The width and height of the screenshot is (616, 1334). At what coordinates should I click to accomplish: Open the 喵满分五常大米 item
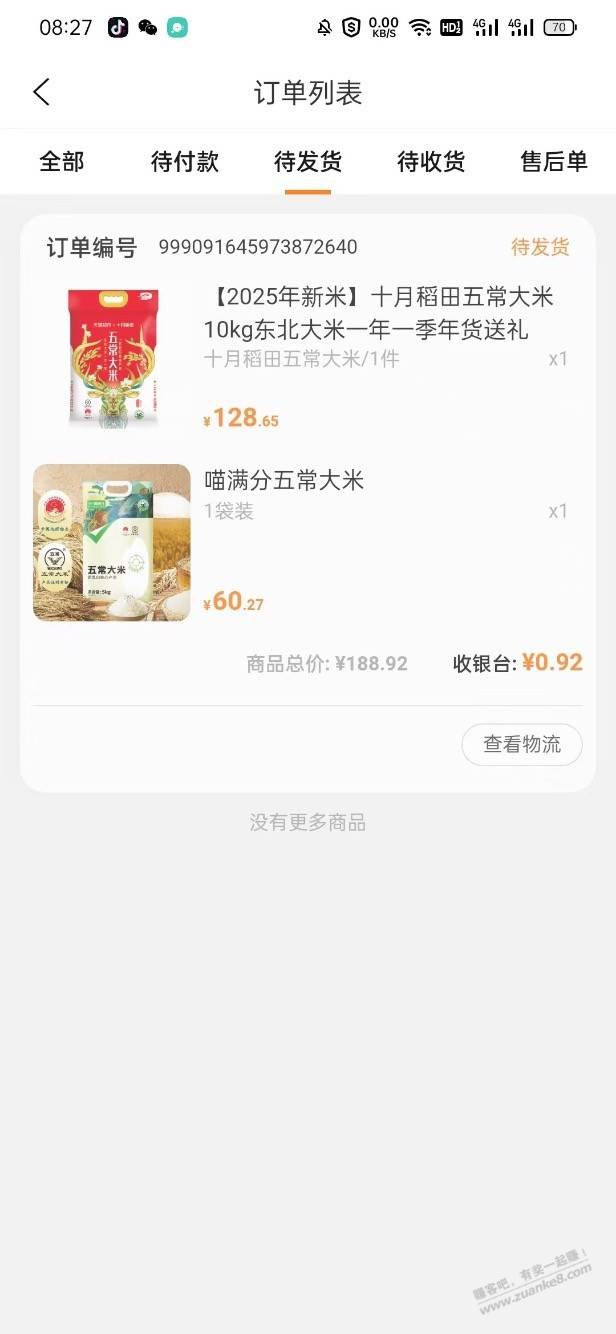285,481
